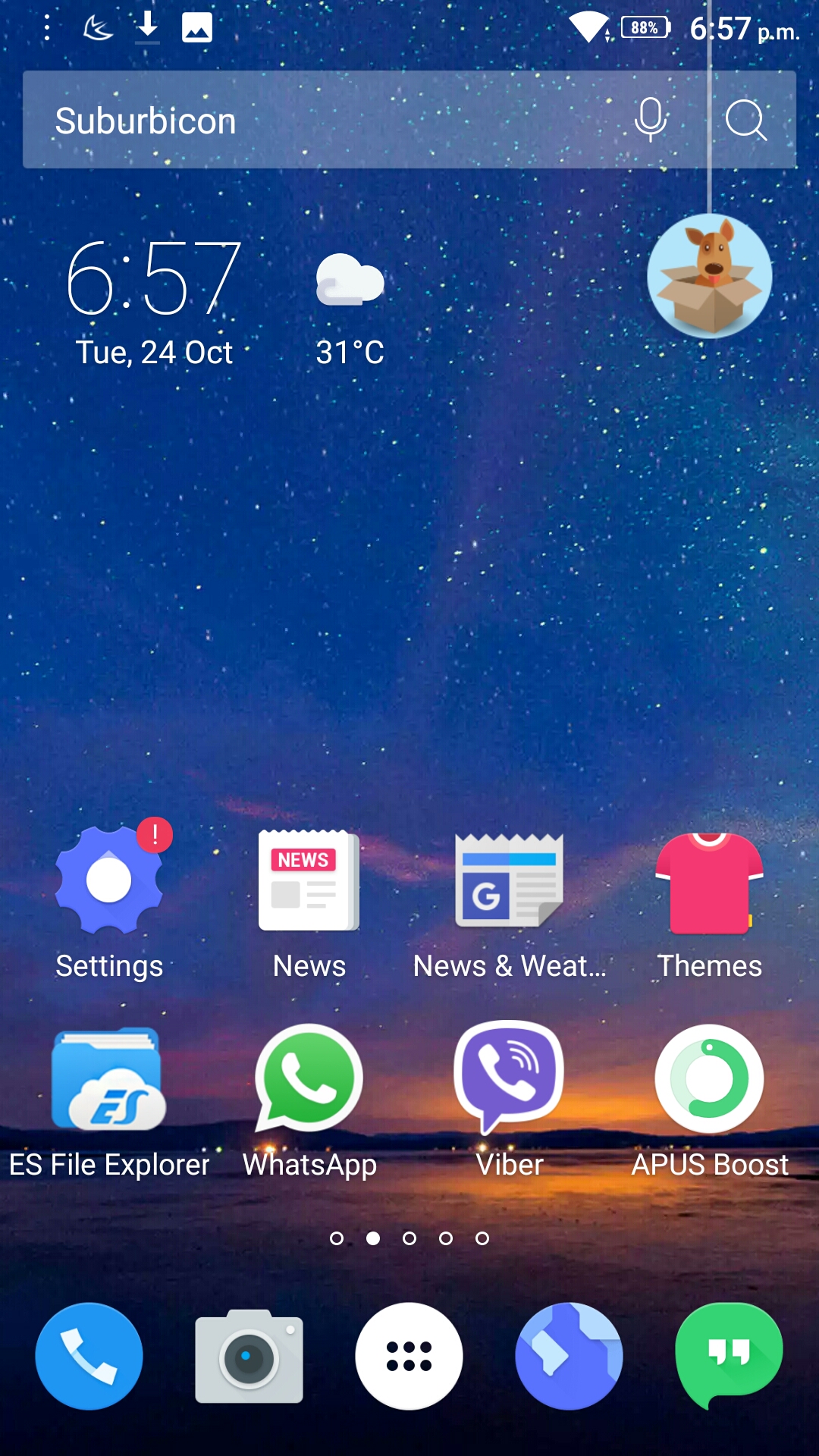This screenshot has height=1456, width=819.
Task: Open the 31°C weather widget
Action: 350,311
